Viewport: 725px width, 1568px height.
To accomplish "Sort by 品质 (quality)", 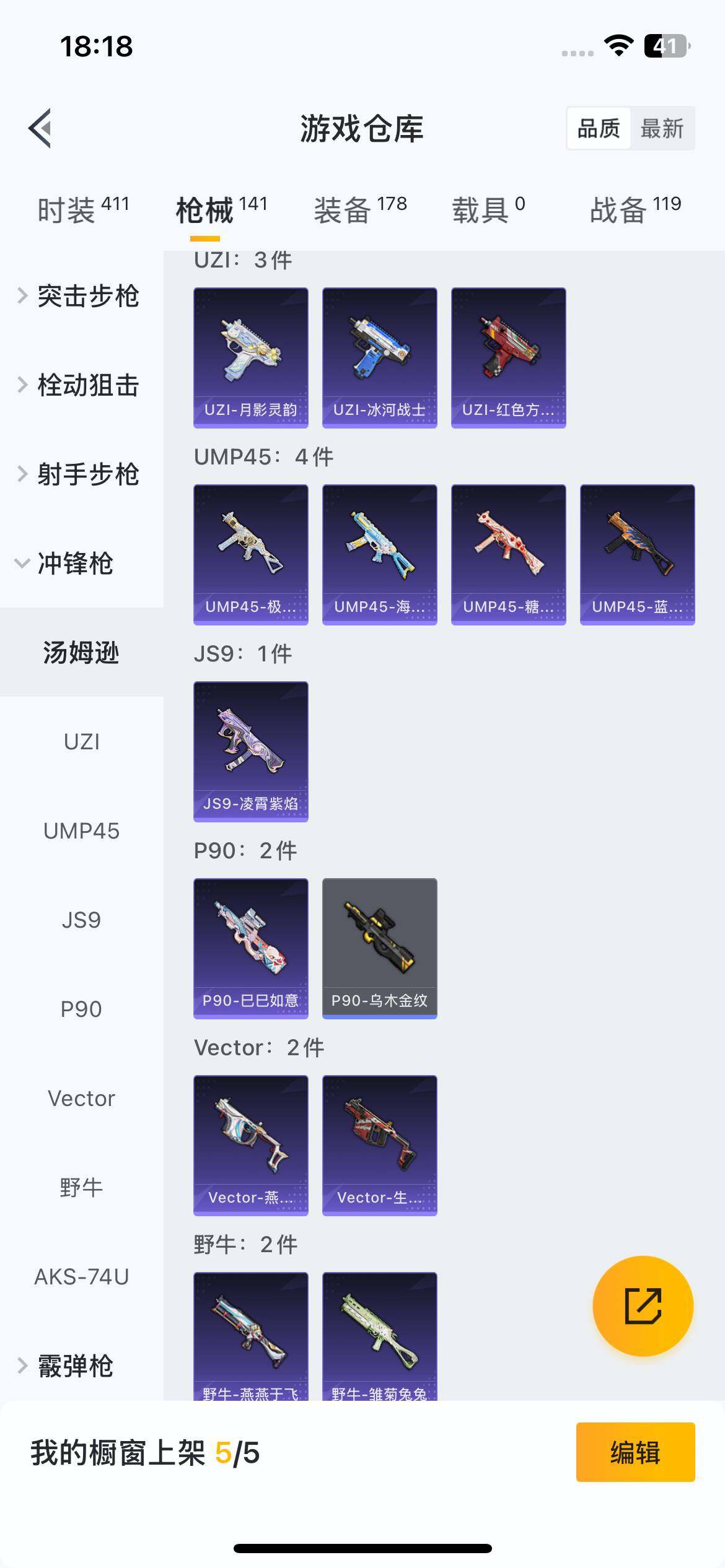I will tap(599, 129).
